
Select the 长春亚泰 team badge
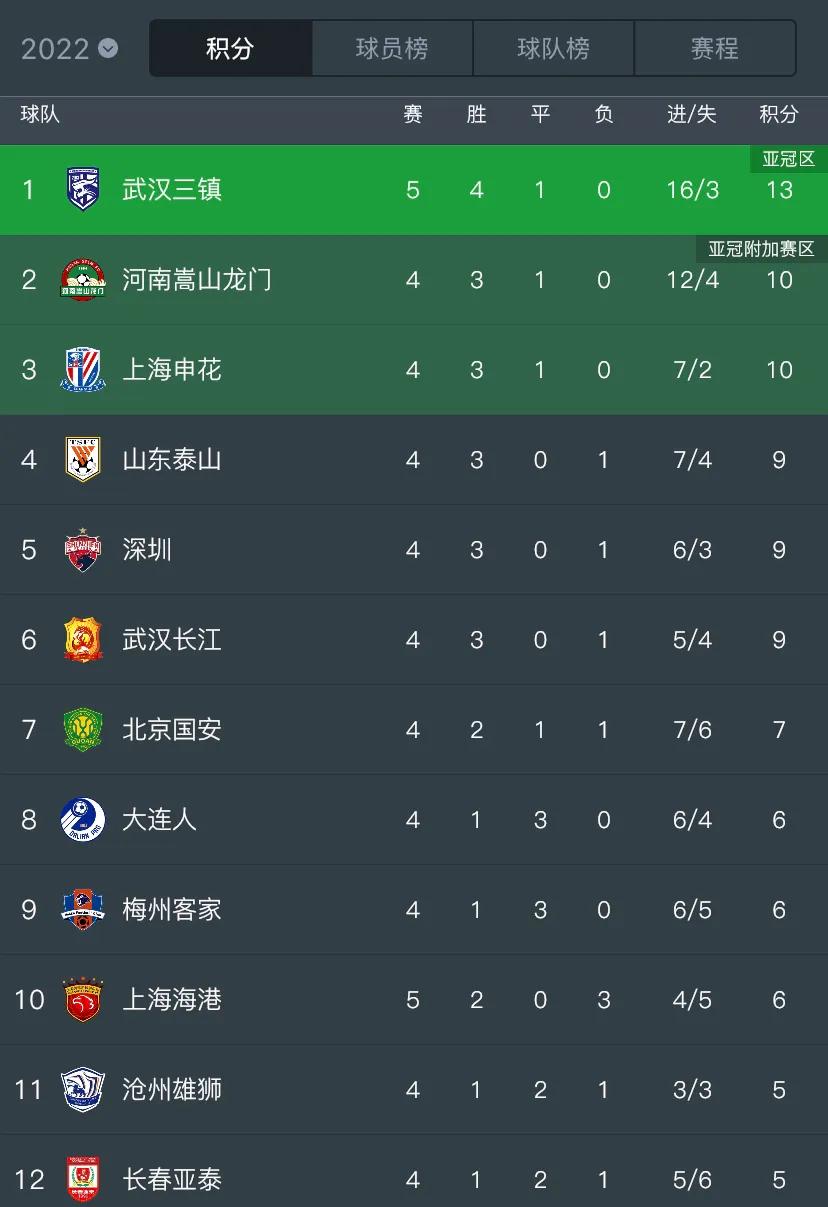coord(83,1180)
